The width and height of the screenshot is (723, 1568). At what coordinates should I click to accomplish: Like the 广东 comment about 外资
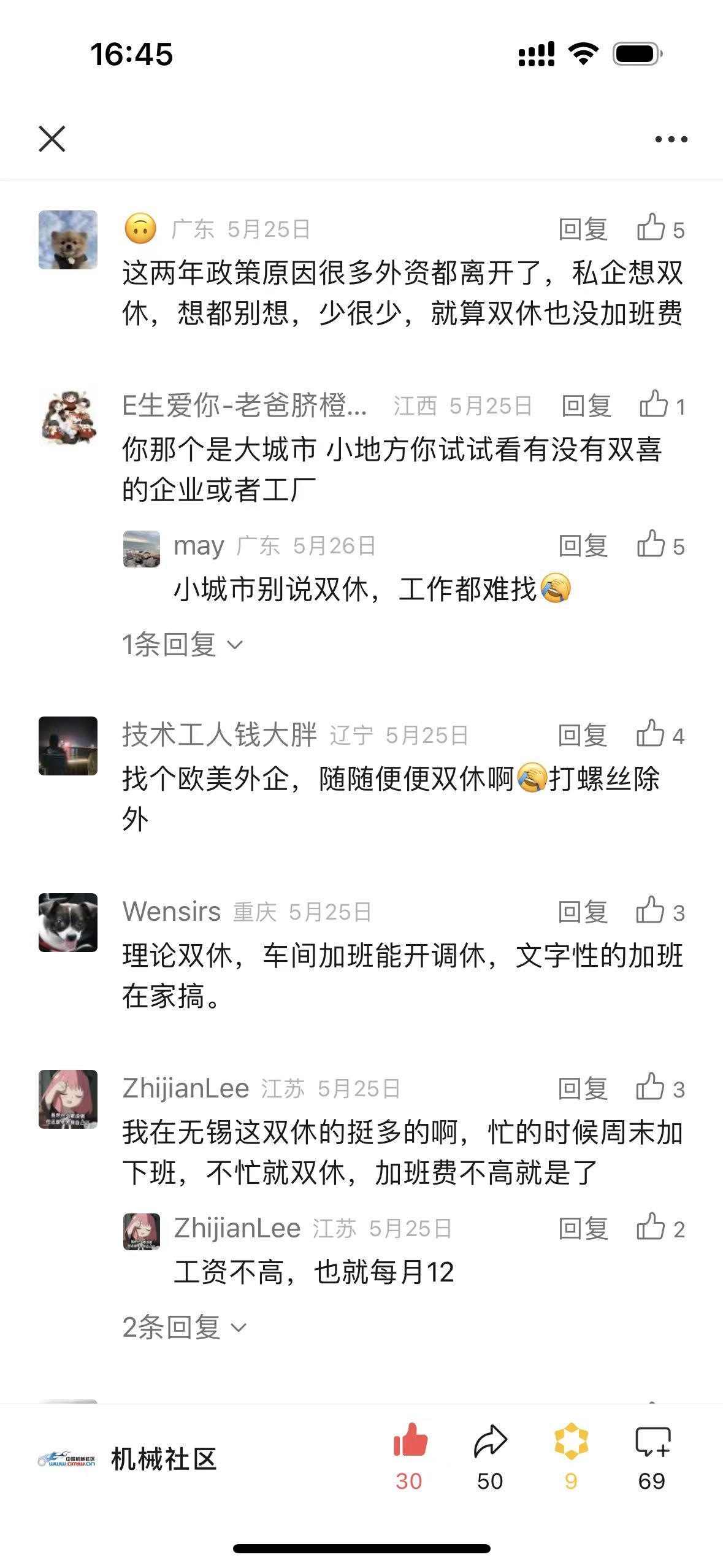[x=659, y=229]
